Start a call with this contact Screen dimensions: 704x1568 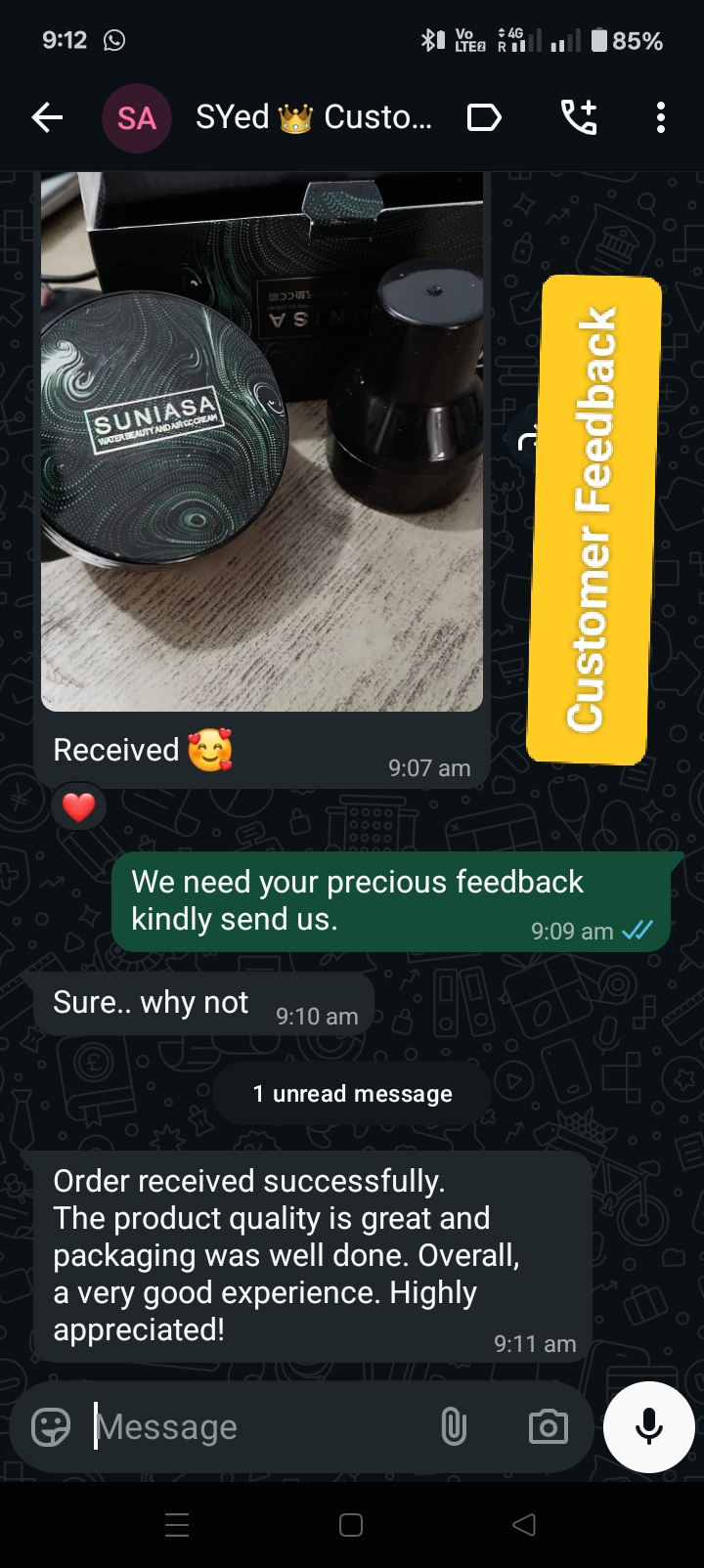(x=579, y=118)
